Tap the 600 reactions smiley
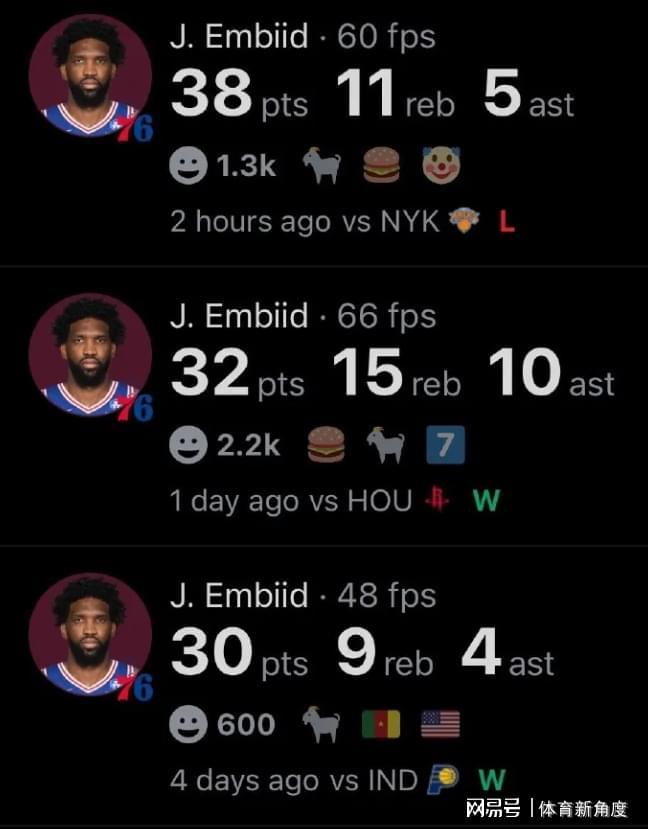 tap(188, 724)
